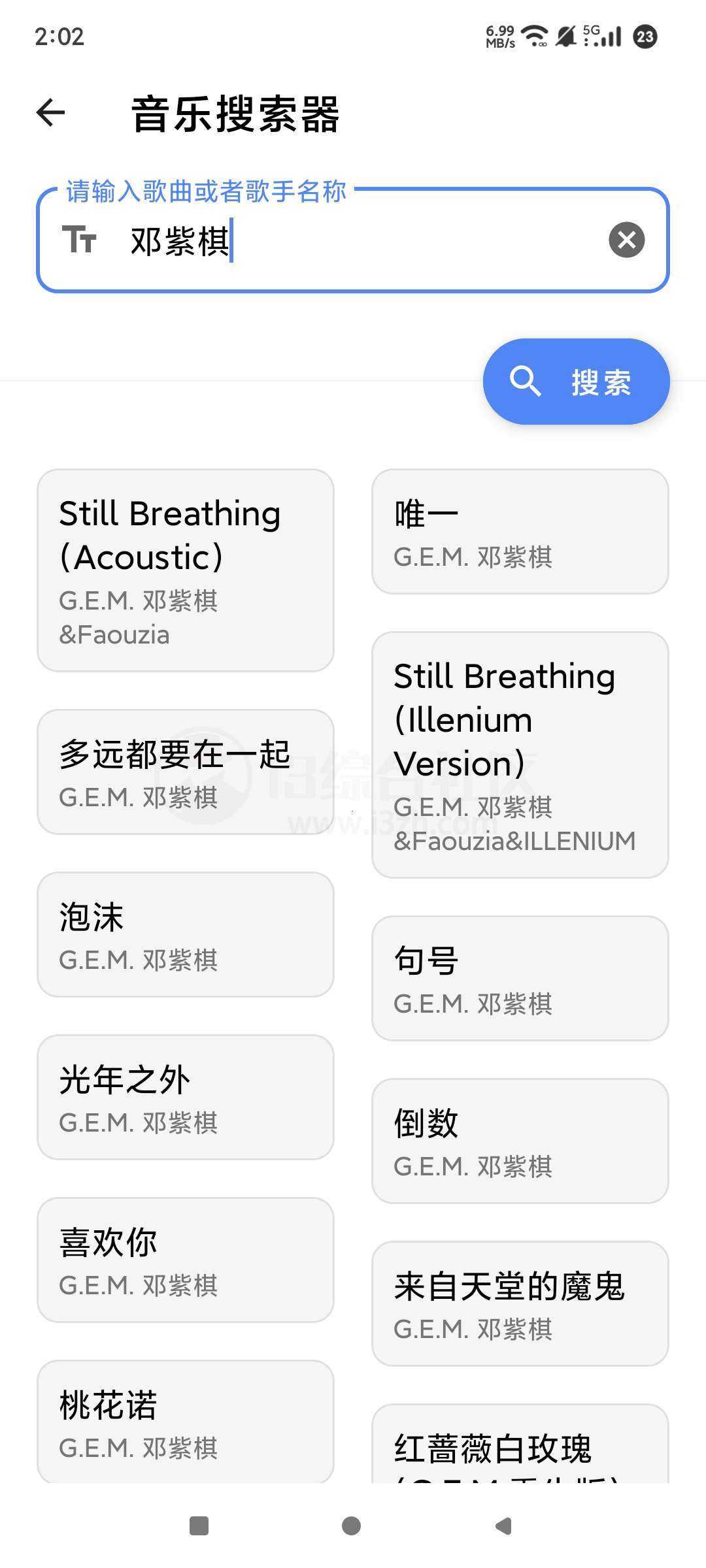Open the song 唯一

pos(520,531)
